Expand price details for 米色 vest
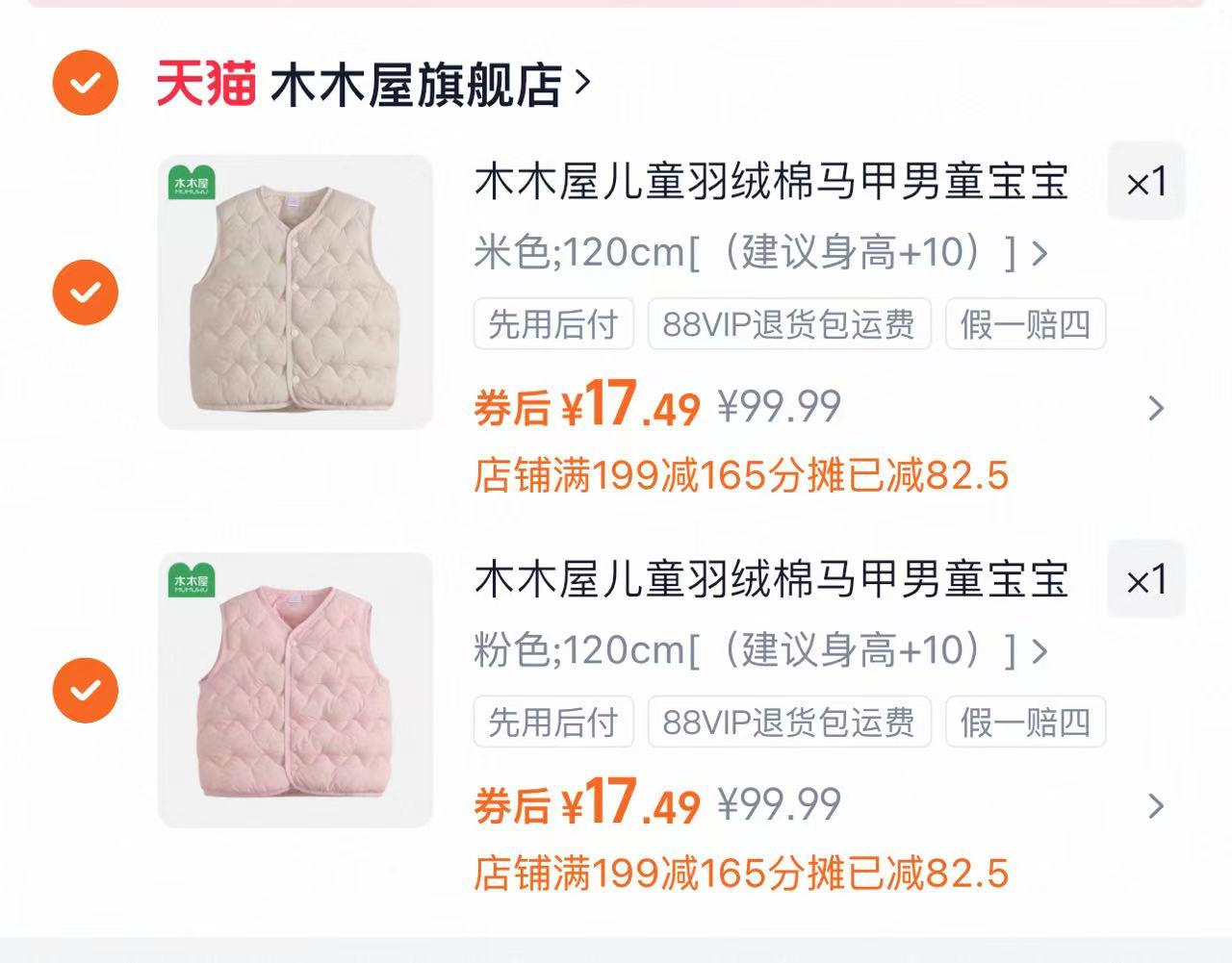Screen dimensions: 1232x963 (1156, 409)
